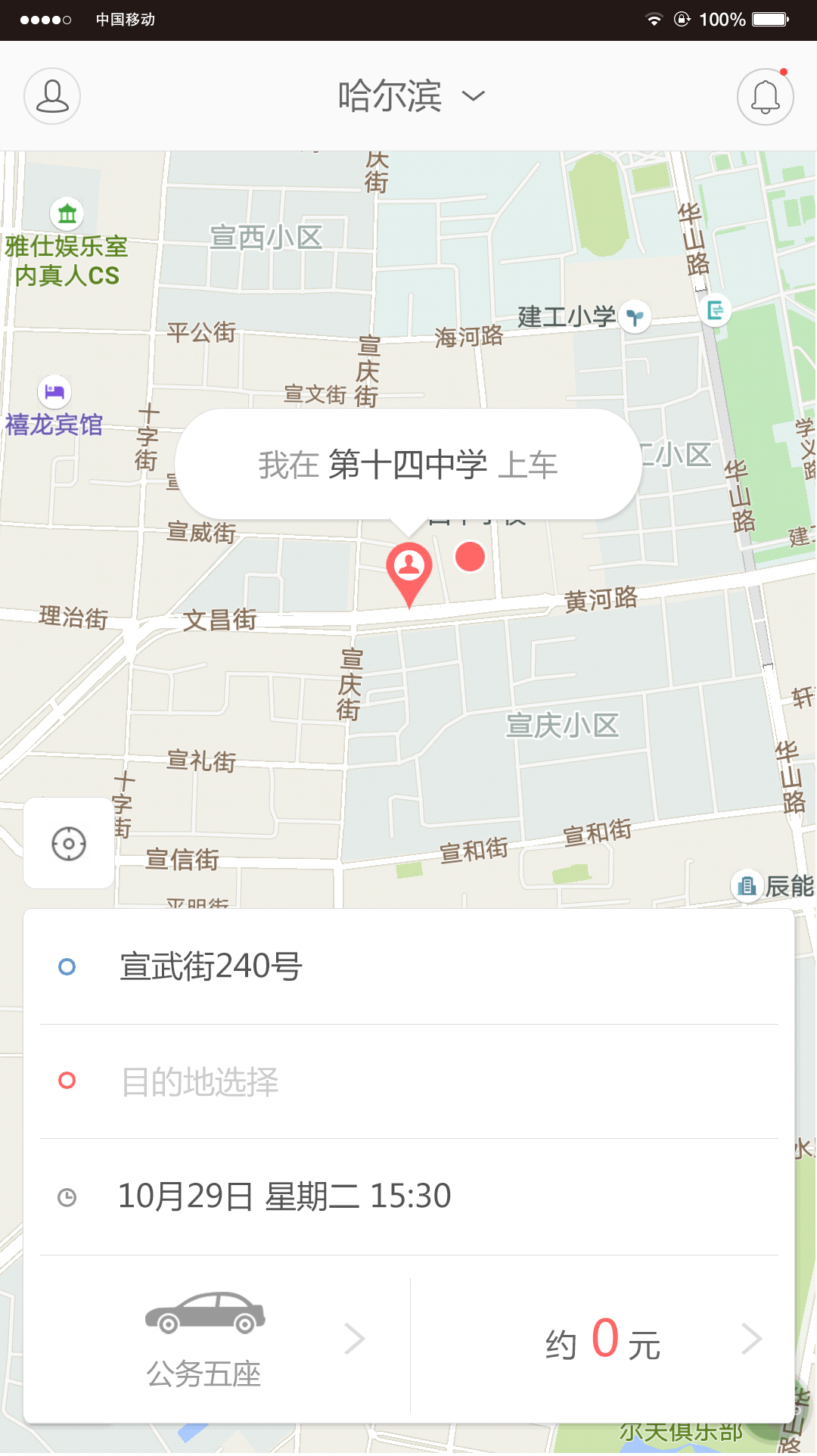Expand the 哈尔滨 city selector
This screenshot has height=1456, width=817.
412,96
